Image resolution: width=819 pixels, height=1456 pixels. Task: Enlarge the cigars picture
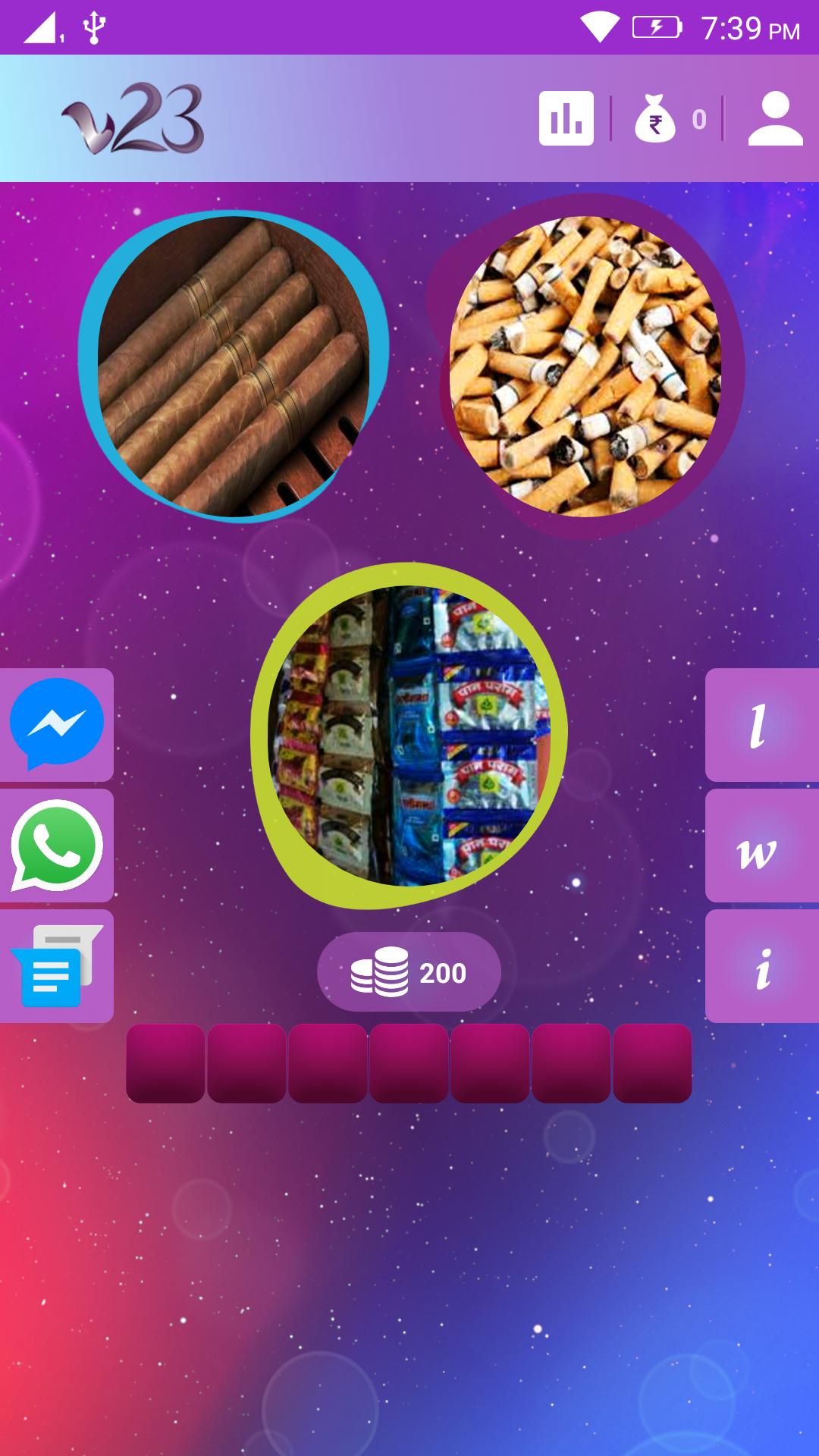point(234,366)
